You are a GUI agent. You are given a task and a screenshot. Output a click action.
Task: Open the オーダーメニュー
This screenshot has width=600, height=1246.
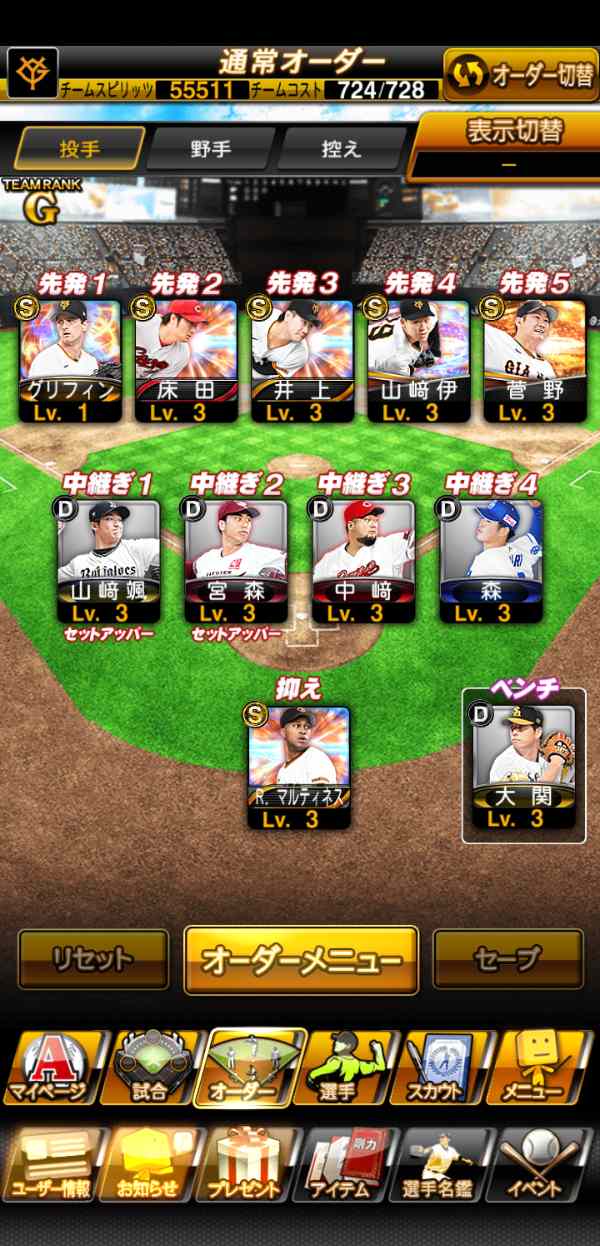[301, 960]
